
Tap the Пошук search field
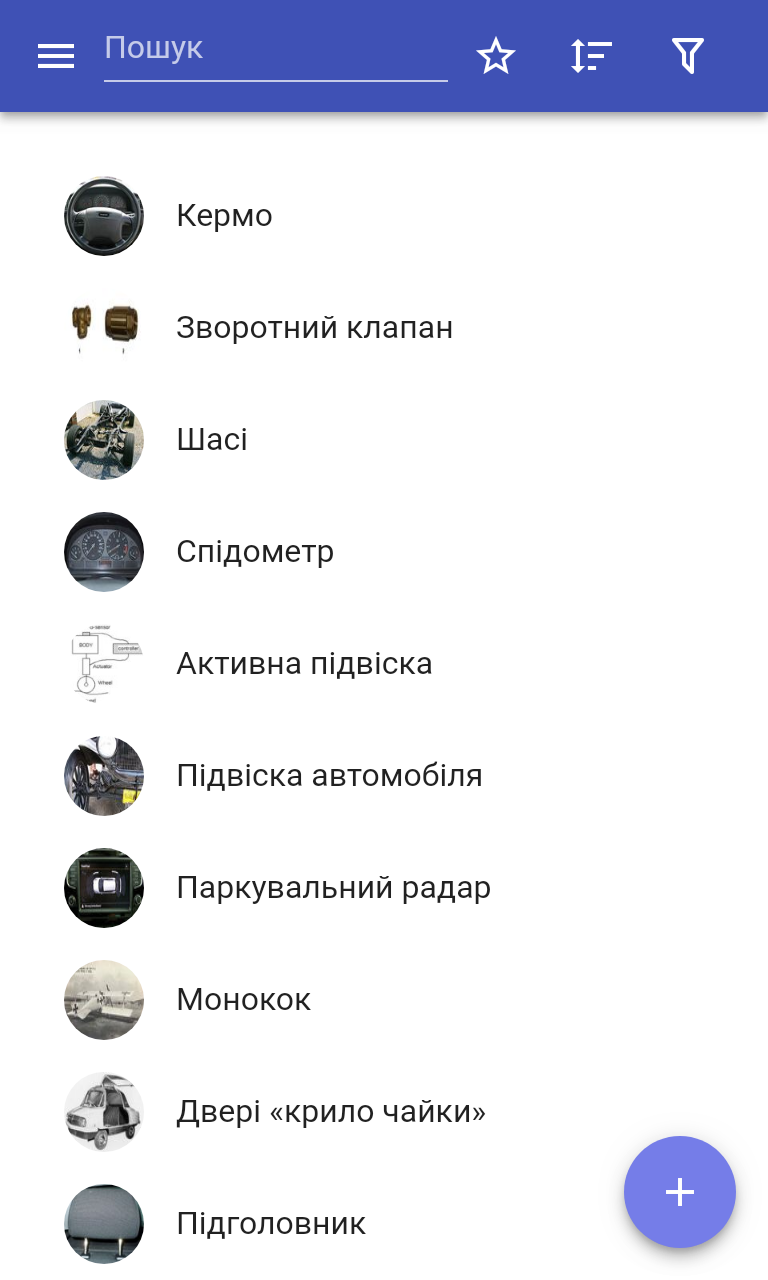coord(275,50)
